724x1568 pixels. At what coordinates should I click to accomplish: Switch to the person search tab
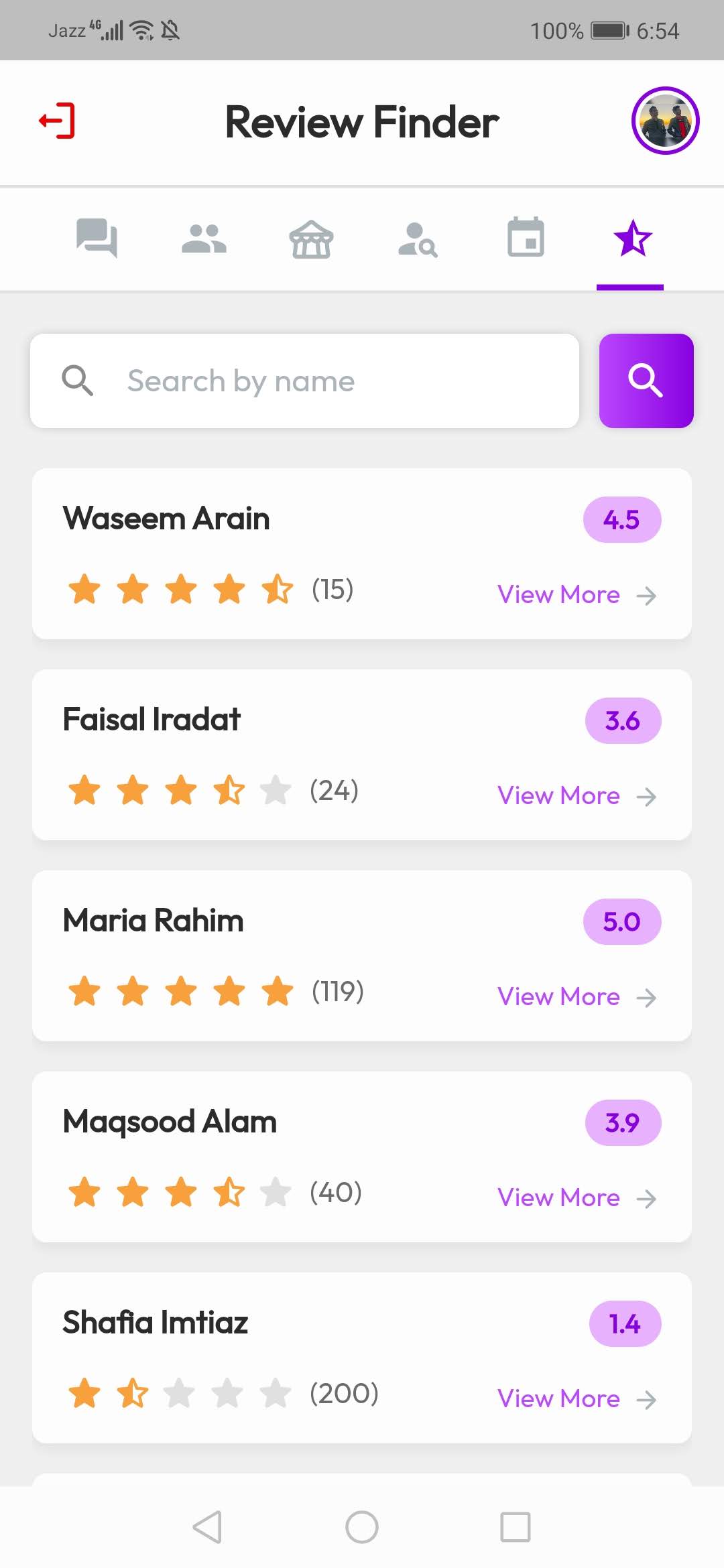[418, 239]
